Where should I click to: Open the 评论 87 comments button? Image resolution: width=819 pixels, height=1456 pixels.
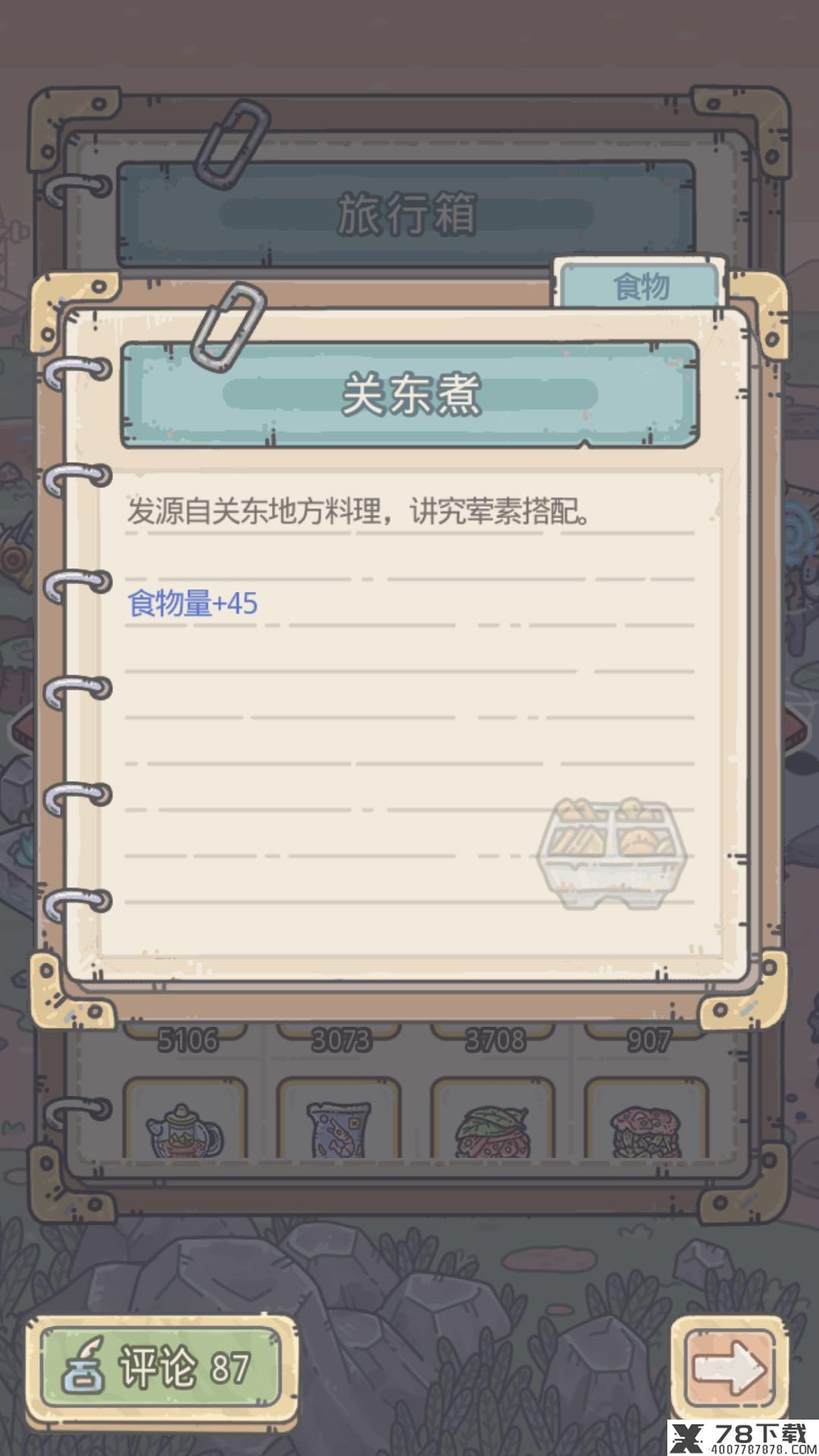(161, 1368)
